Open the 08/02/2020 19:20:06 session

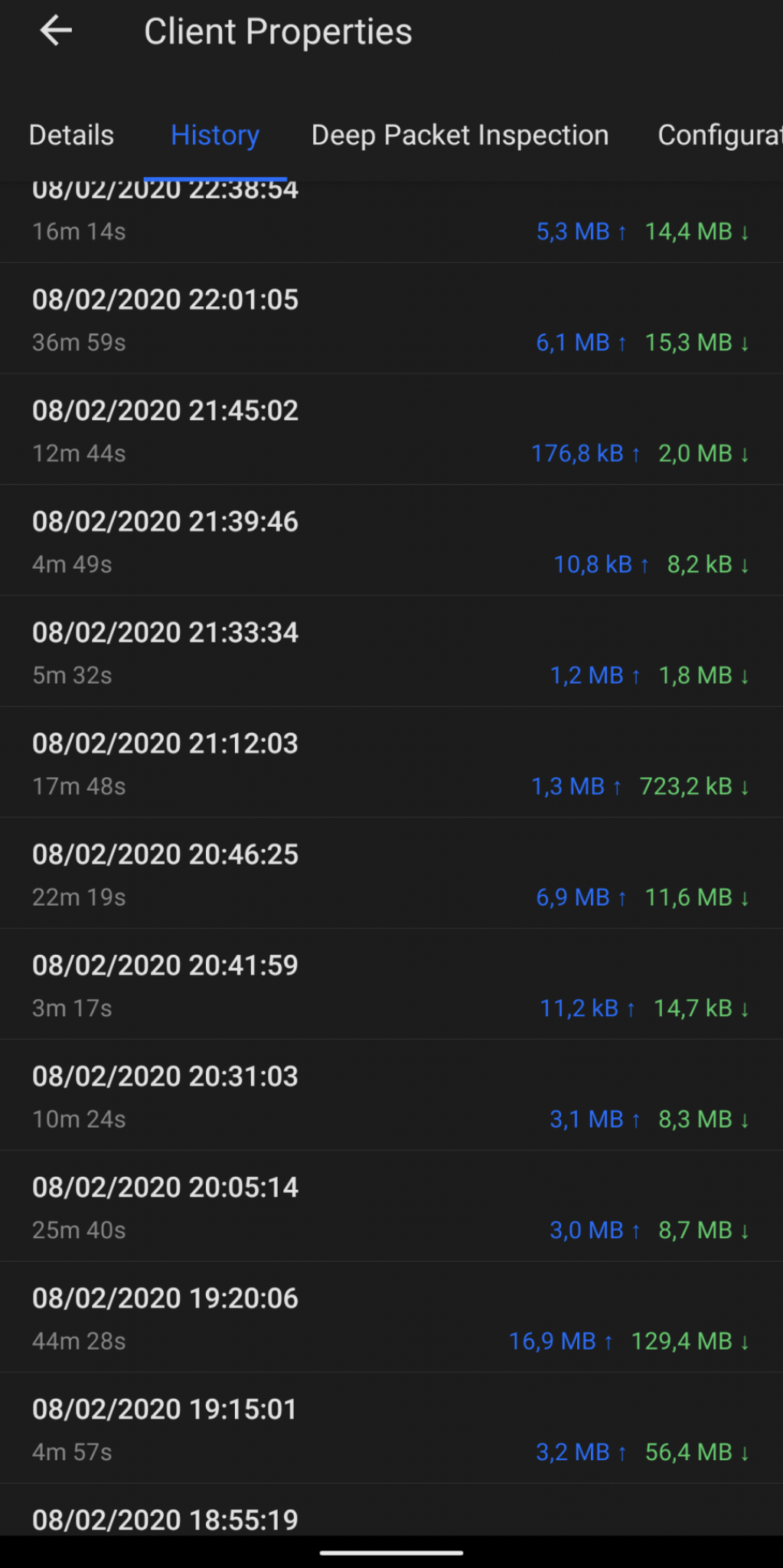pos(391,1318)
